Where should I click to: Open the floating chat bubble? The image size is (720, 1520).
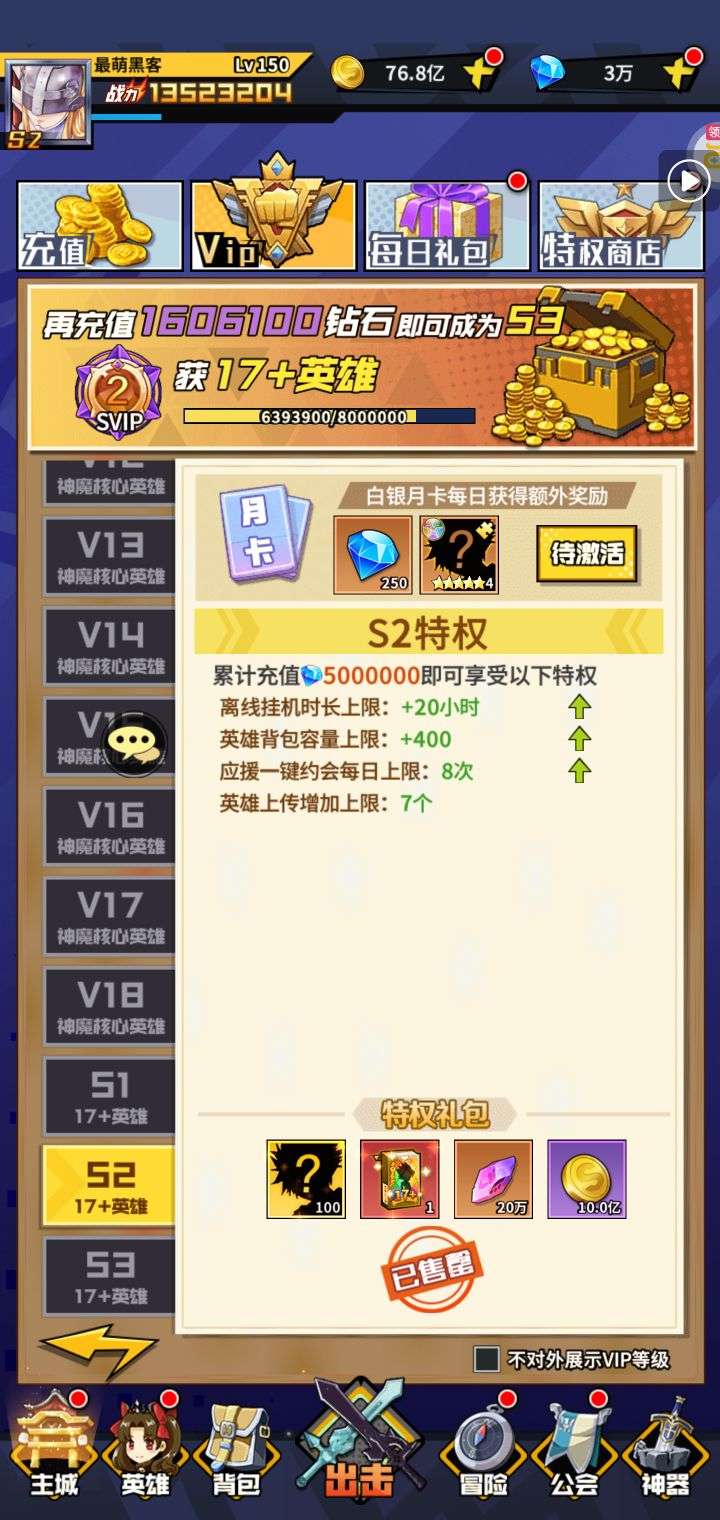coord(135,742)
